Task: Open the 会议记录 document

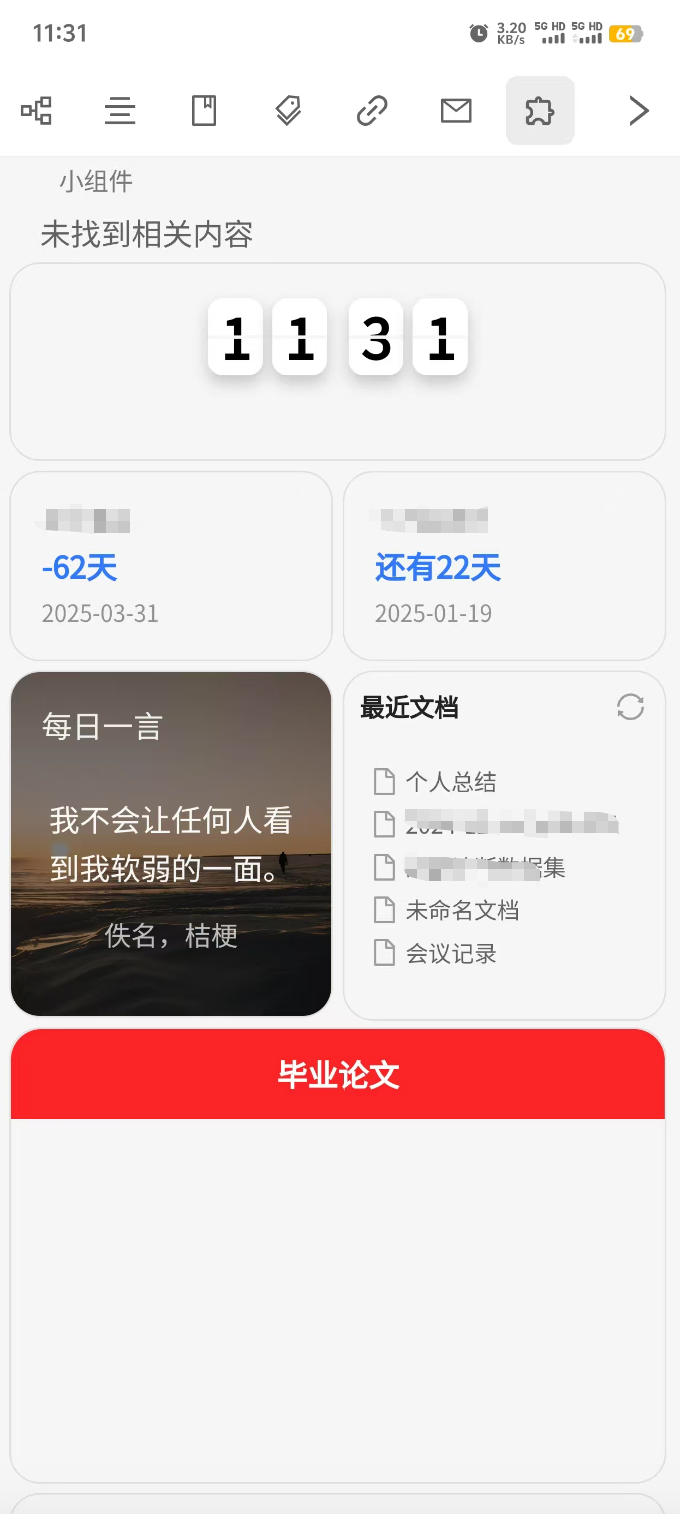Action: point(450,954)
